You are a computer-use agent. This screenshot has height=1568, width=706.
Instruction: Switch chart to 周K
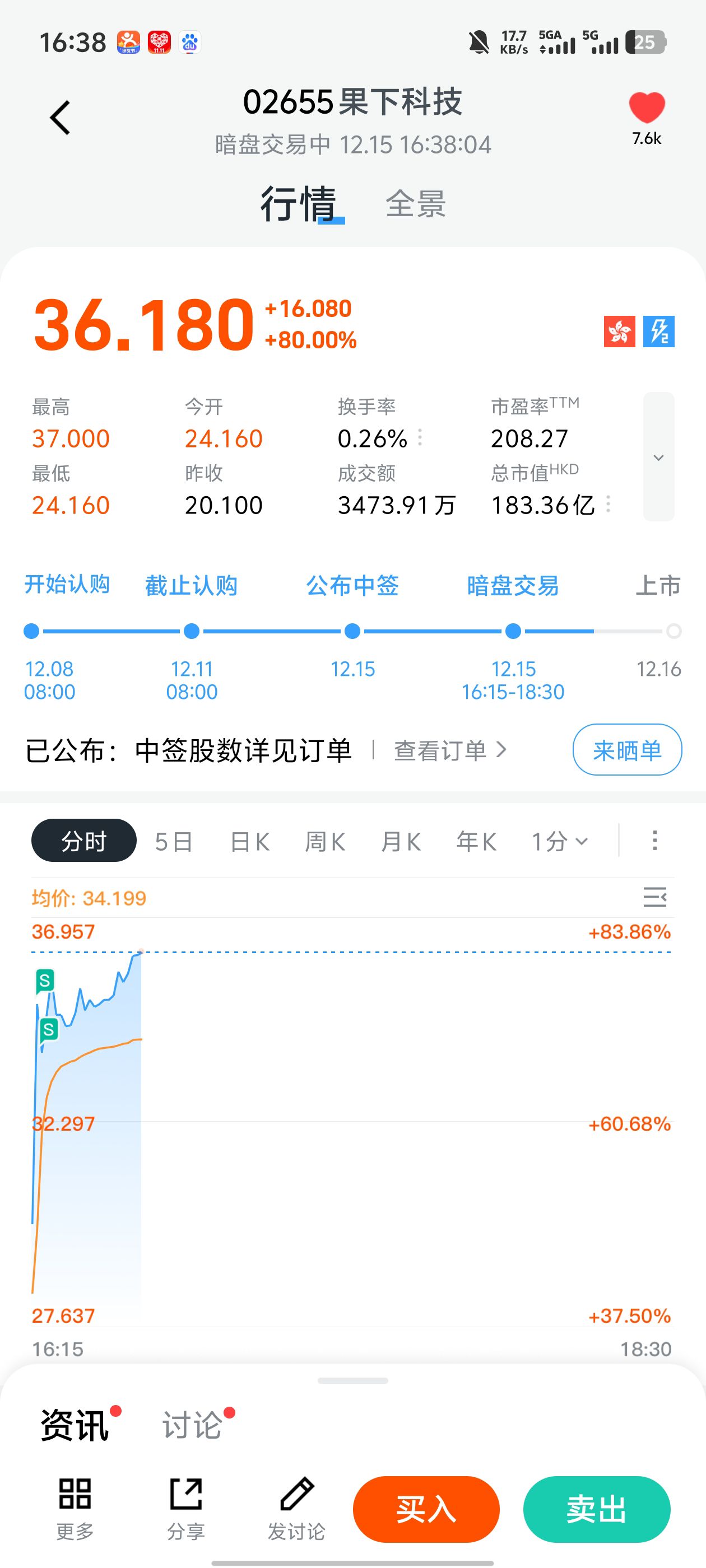(x=326, y=842)
